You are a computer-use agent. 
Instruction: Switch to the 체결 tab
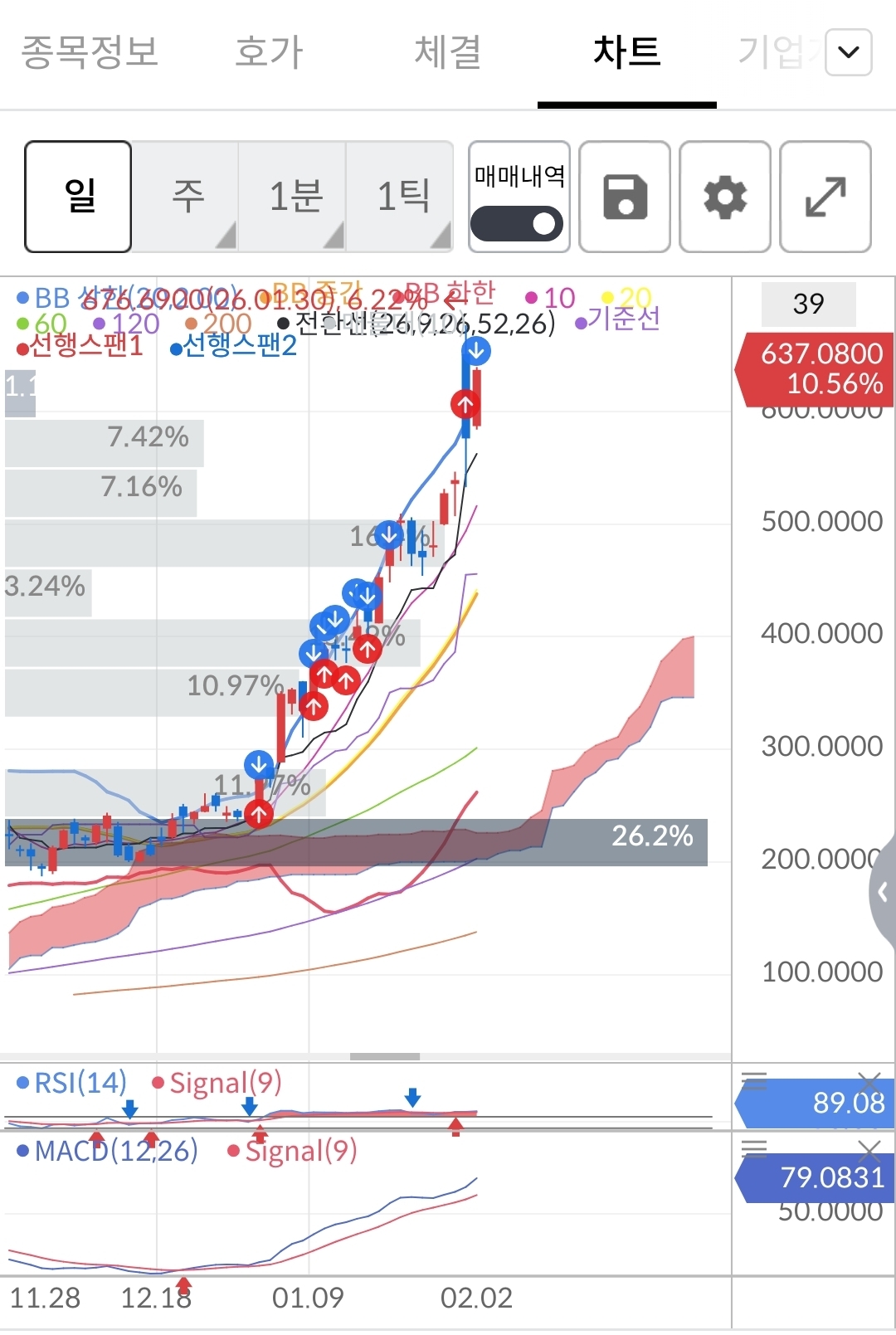(x=448, y=52)
